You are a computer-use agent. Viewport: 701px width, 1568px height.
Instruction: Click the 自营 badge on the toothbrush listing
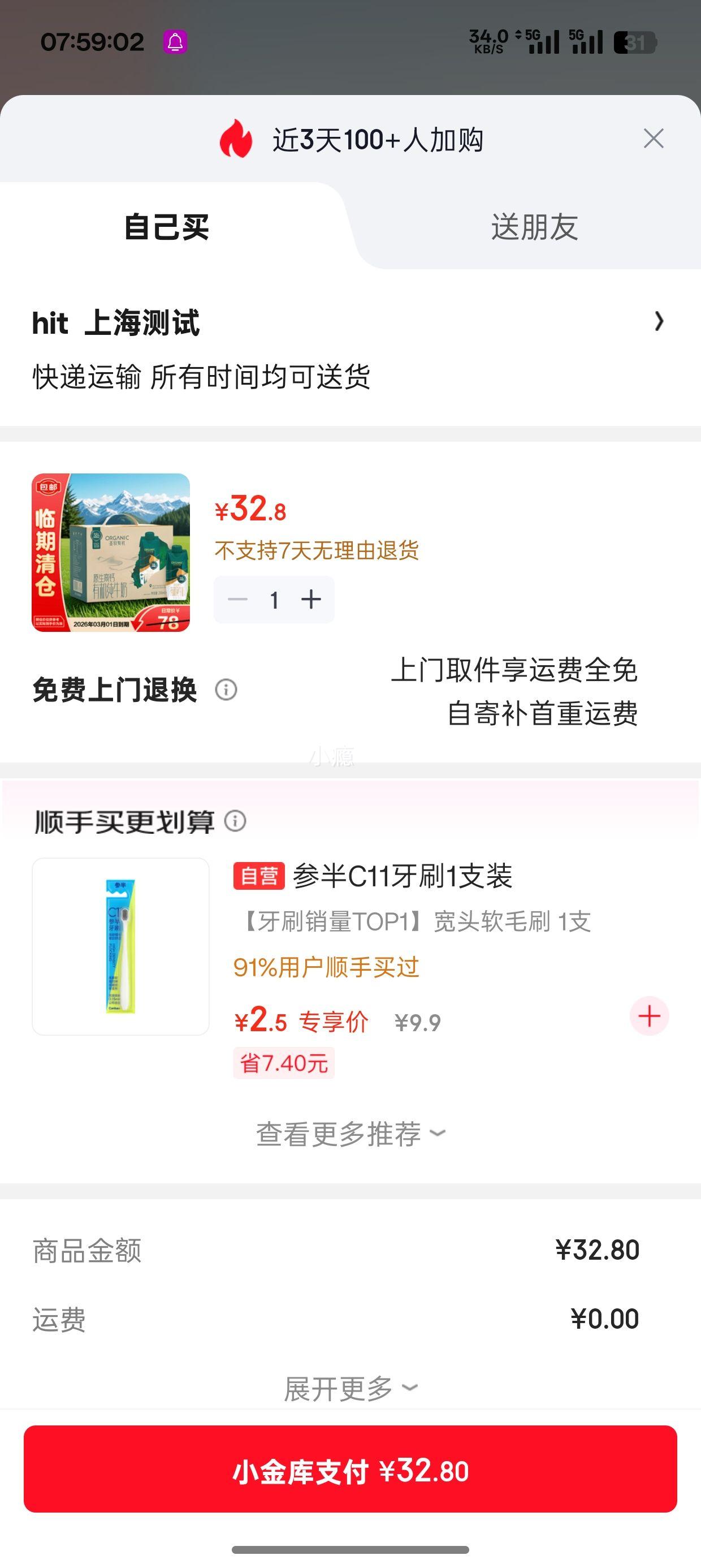point(260,874)
